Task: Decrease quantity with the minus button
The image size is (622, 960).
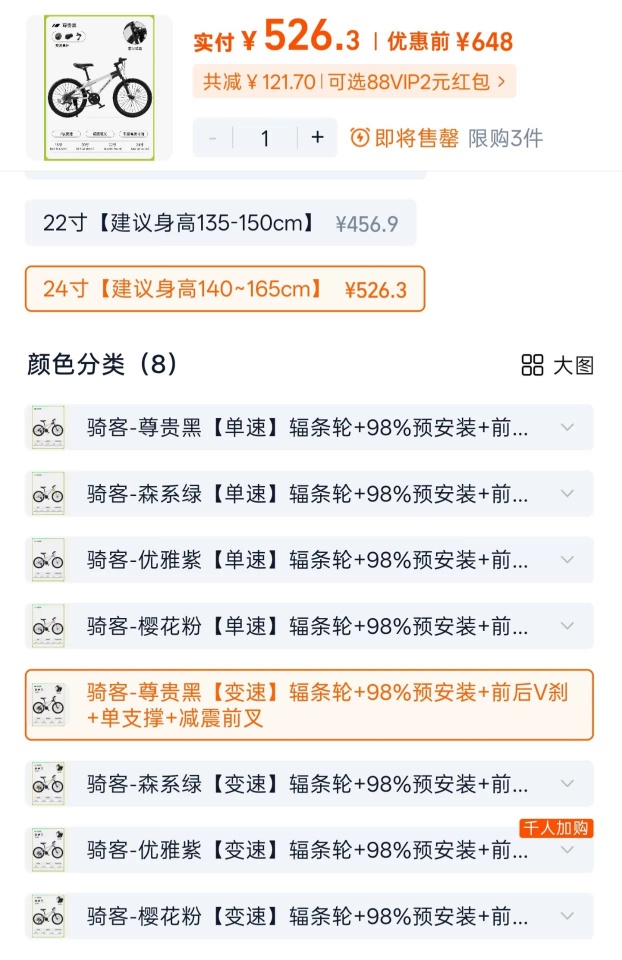Action: (212, 138)
